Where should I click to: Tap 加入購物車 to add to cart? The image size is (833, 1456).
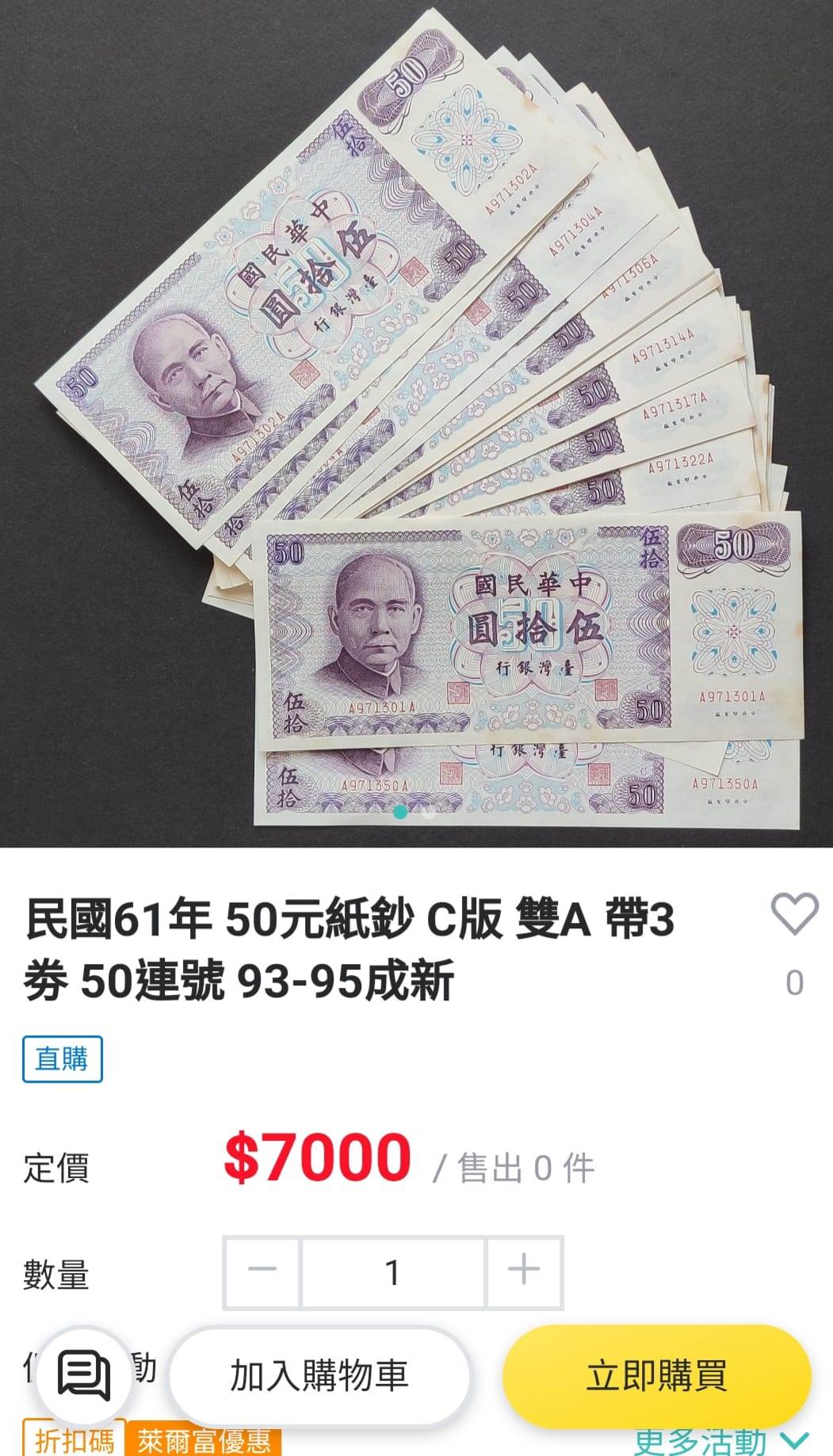(319, 1375)
